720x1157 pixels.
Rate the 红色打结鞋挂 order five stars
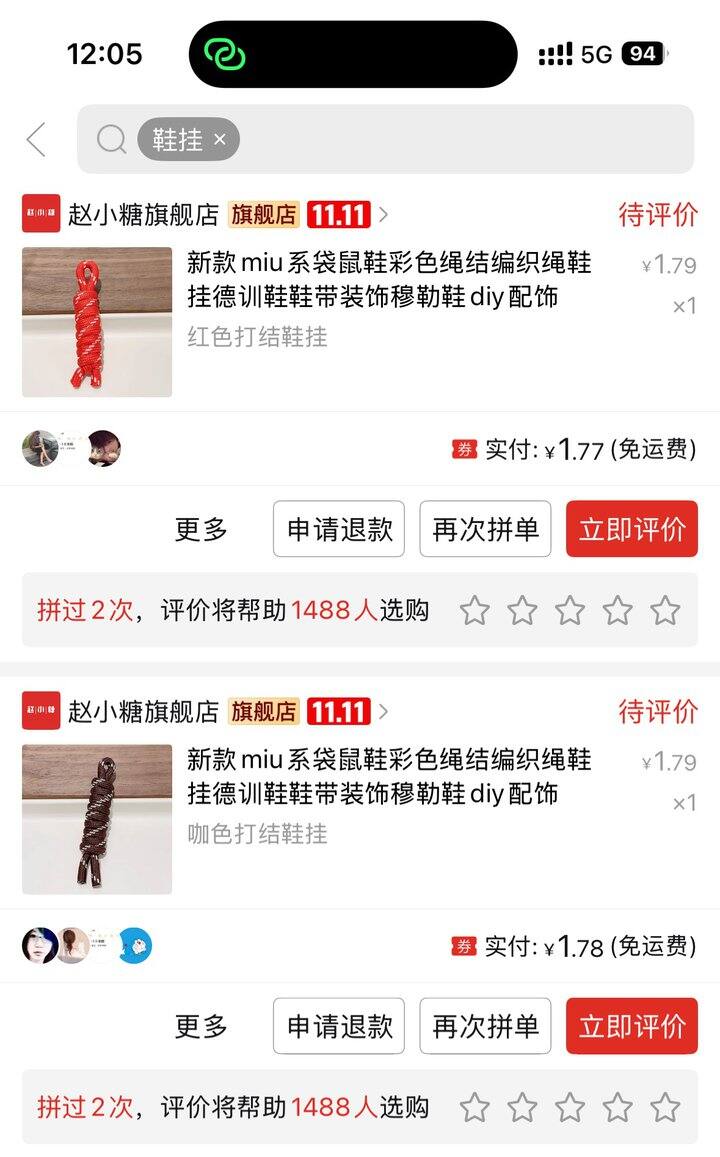point(665,610)
